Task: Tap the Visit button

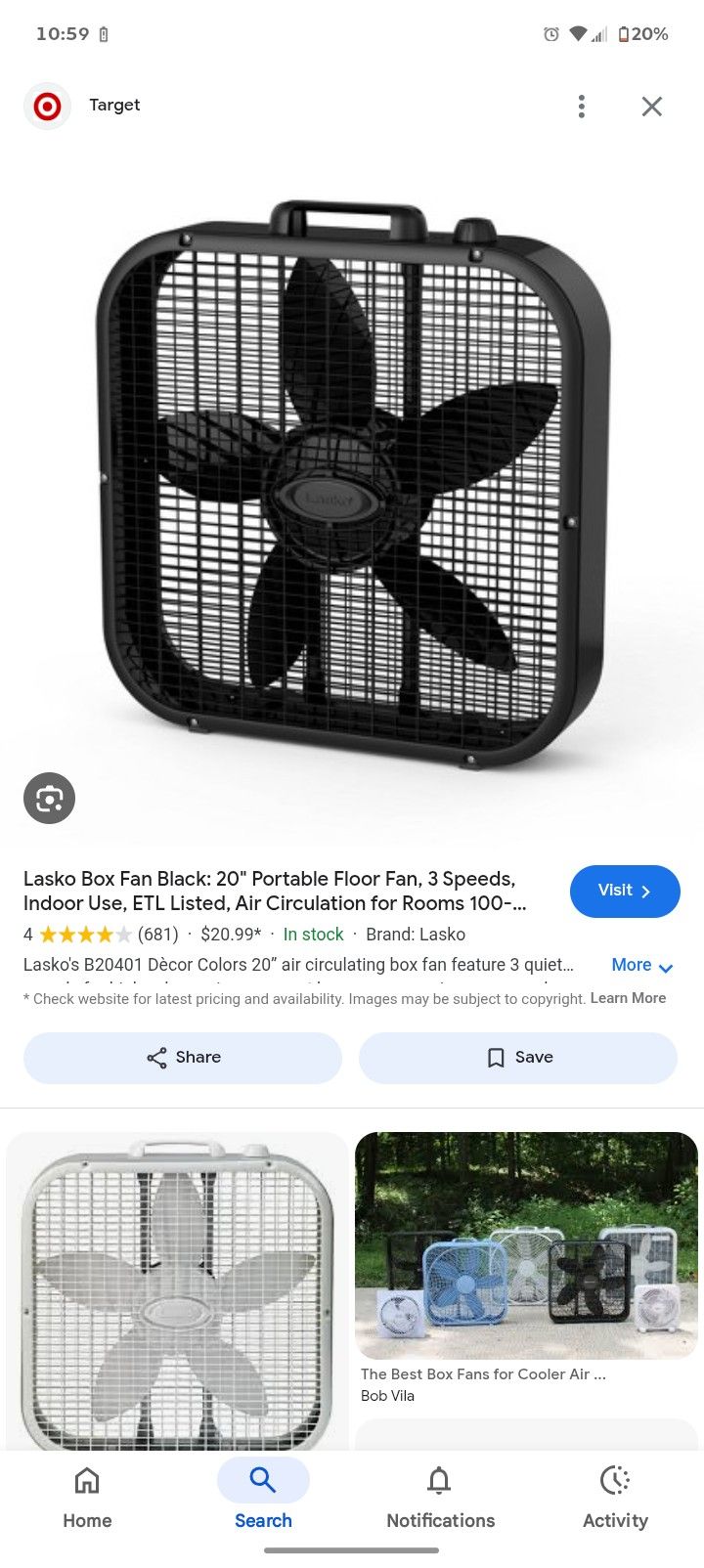Action: pos(625,891)
